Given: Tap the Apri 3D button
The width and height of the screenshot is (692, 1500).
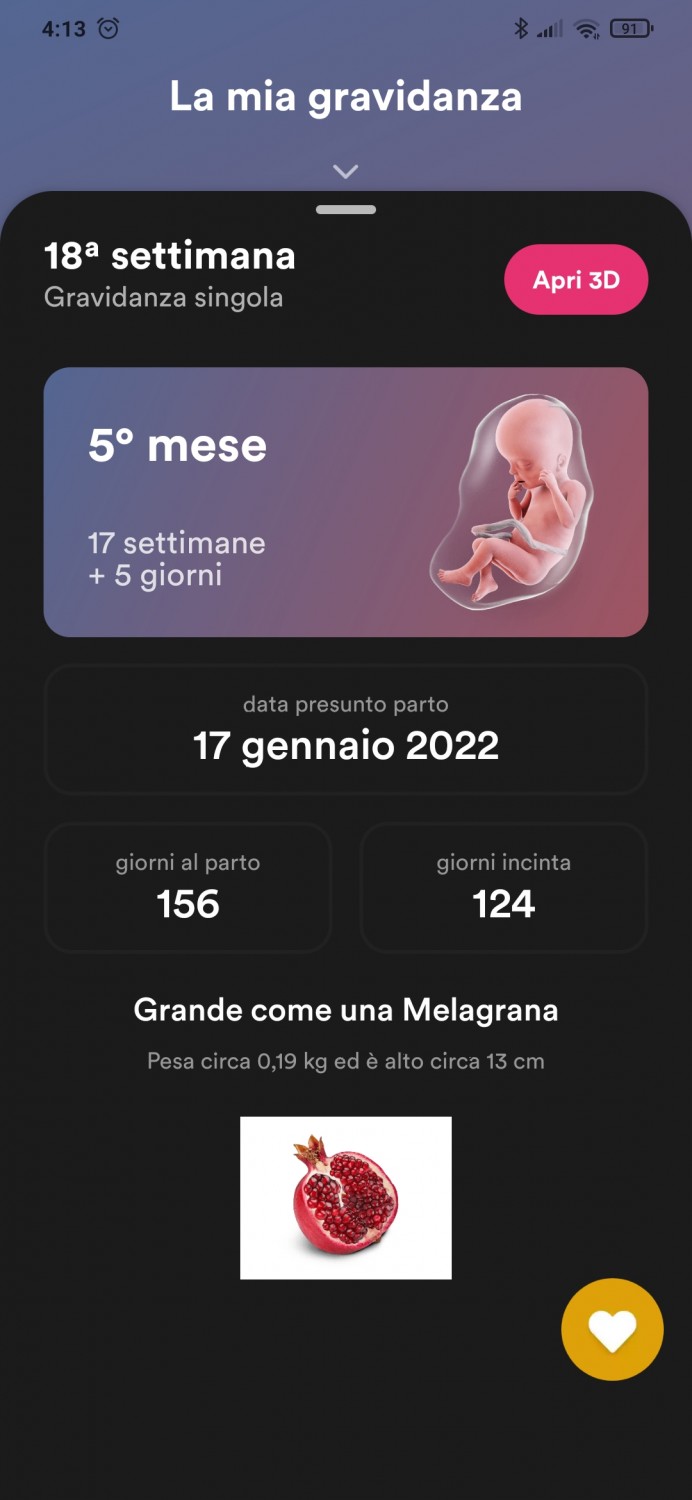Looking at the screenshot, I should coord(576,280).
